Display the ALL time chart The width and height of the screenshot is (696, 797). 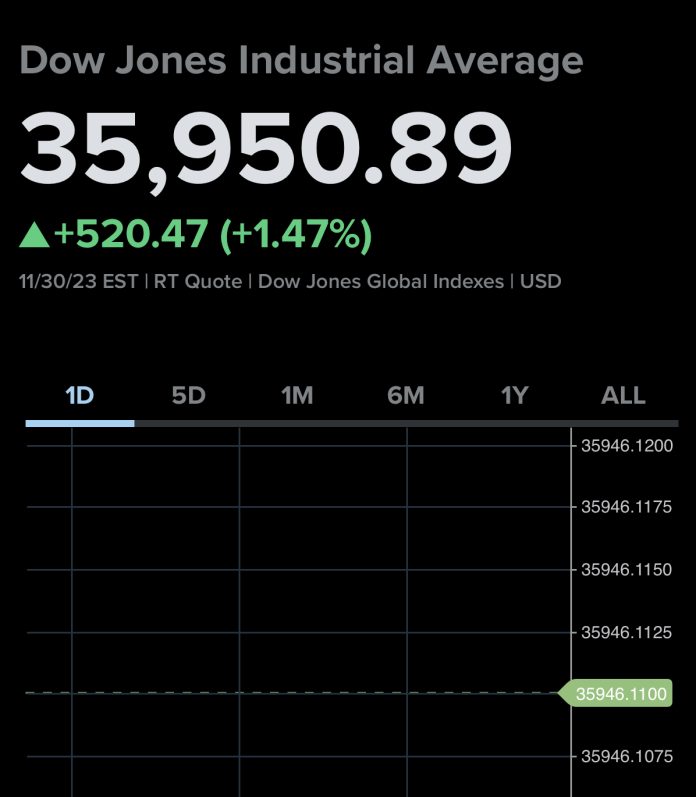(x=623, y=396)
